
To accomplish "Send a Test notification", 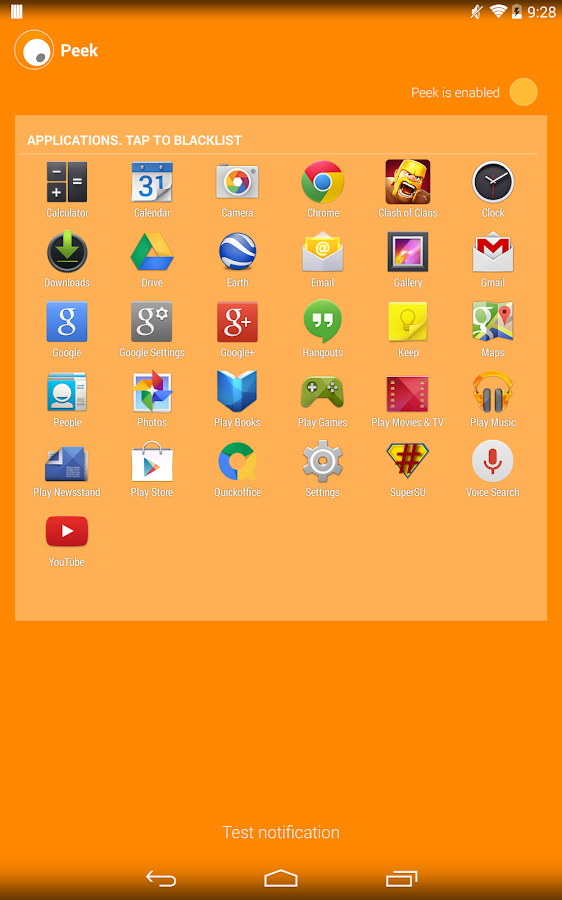I will [281, 832].
